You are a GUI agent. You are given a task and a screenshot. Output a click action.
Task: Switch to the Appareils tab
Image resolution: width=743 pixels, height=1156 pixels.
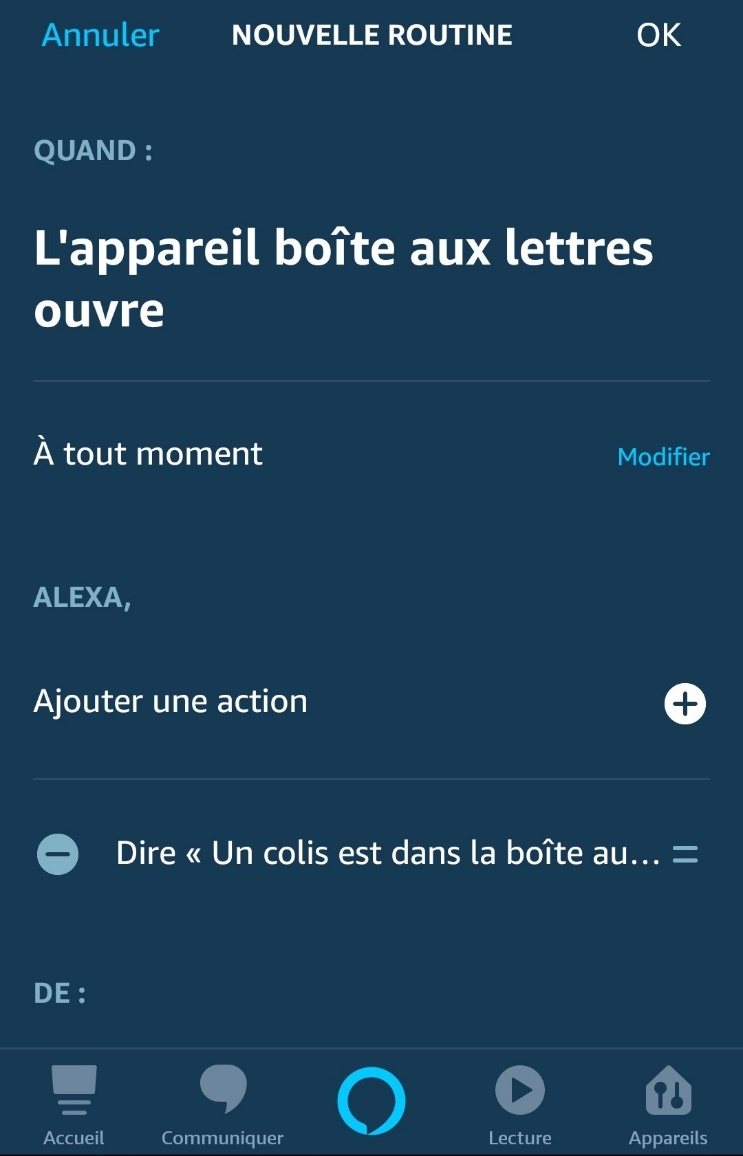(668, 1105)
